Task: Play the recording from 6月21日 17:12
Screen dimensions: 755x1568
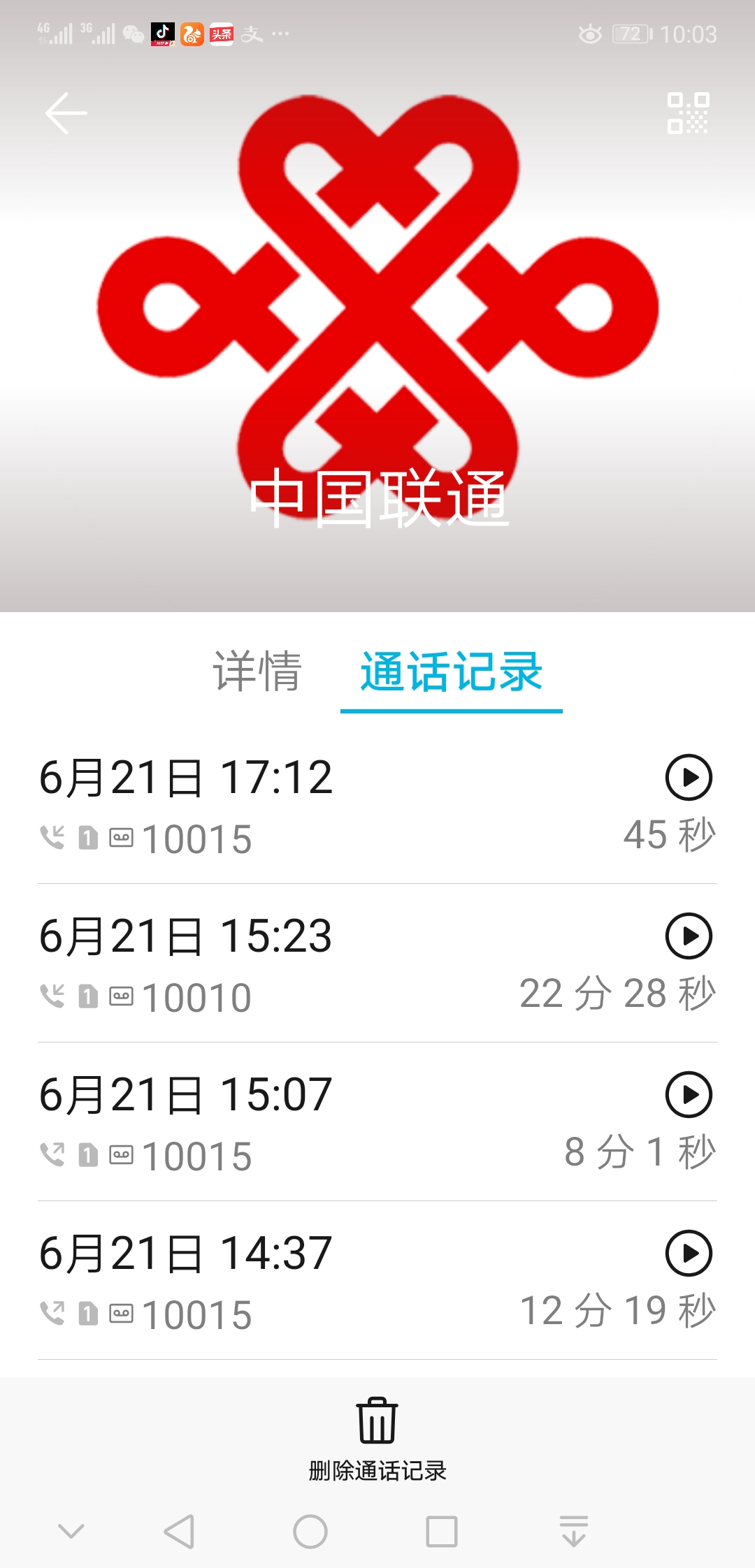Action: pyautogui.click(x=688, y=777)
